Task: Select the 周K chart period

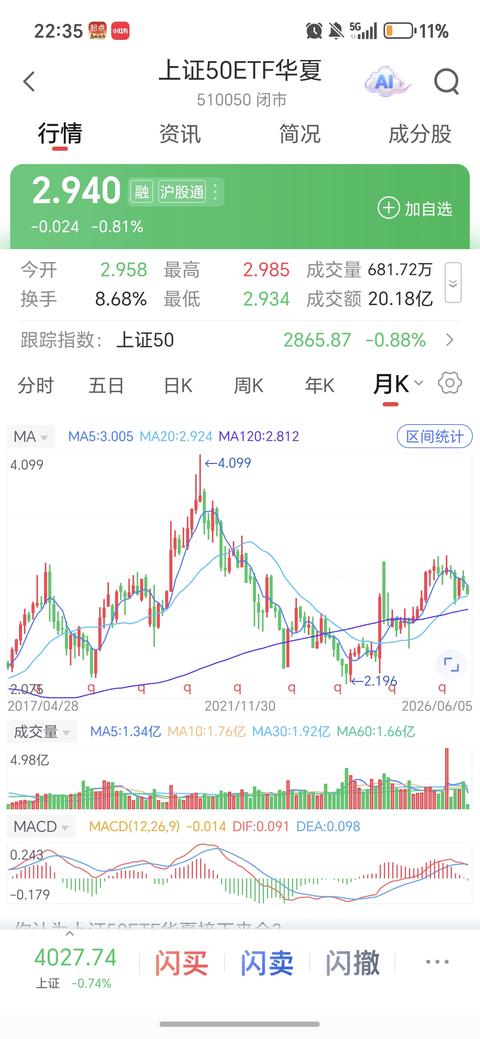Action: tap(249, 385)
